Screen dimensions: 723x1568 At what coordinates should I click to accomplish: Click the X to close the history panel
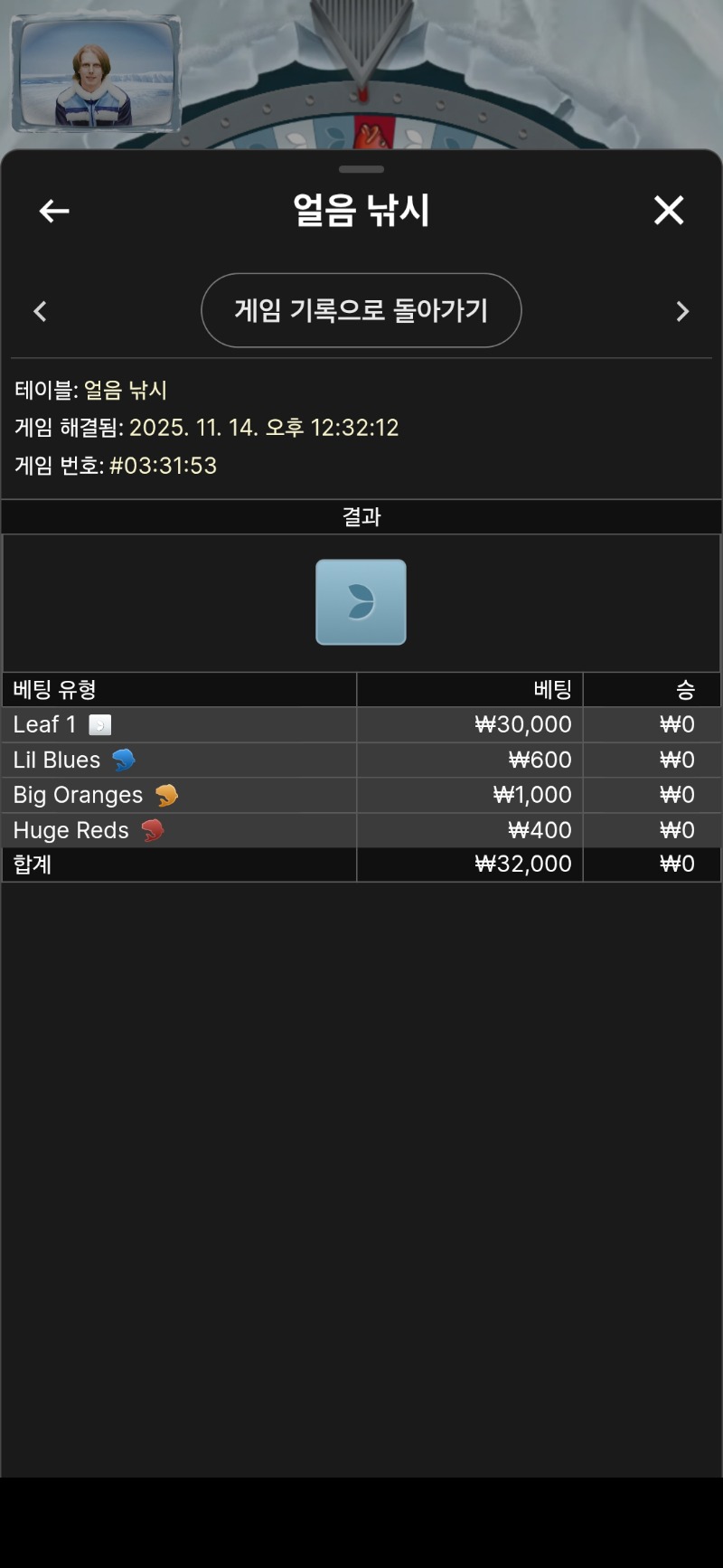pyautogui.click(x=669, y=210)
